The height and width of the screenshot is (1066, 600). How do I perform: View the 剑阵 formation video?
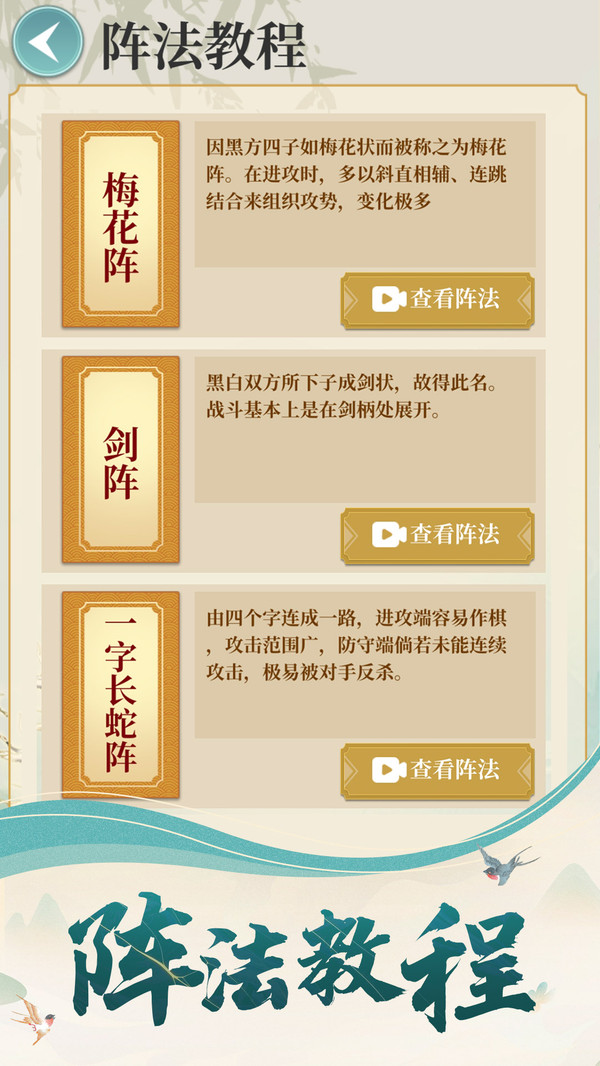pyautogui.click(x=437, y=535)
